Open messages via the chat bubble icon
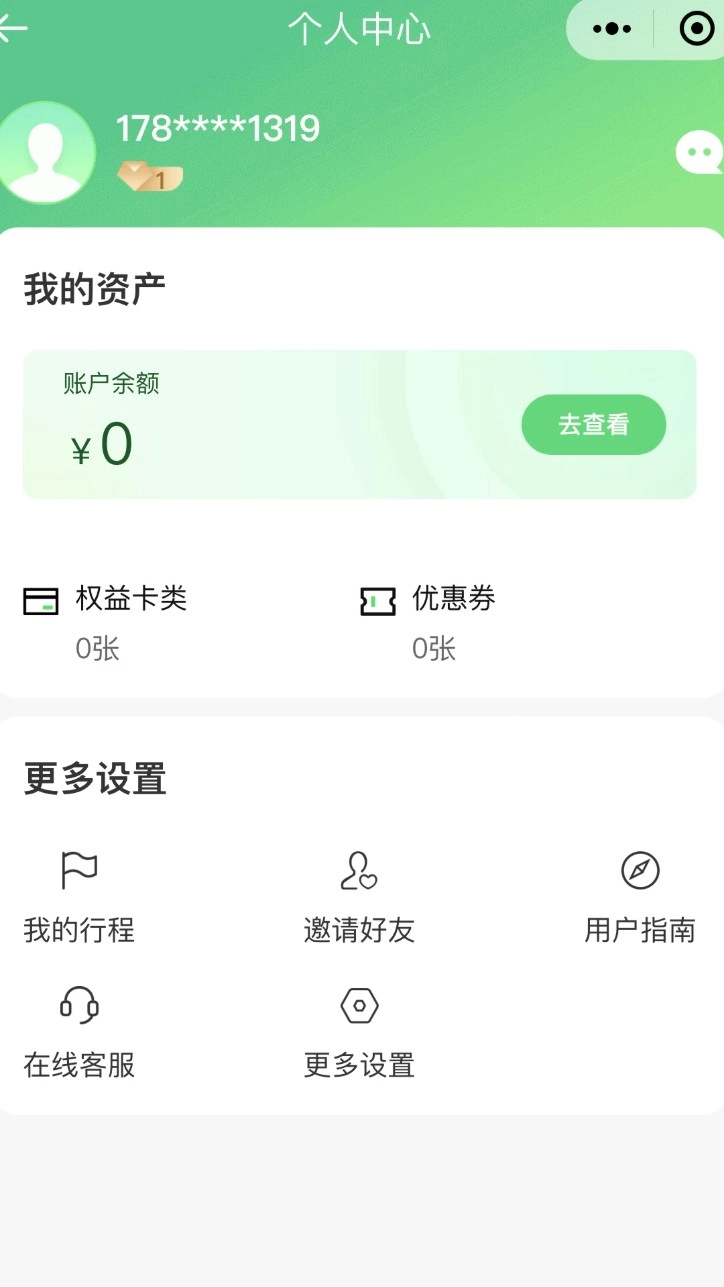Image resolution: width=724 pixels, height=1287 pixels. pyautogui.click(x=701, y=152)
